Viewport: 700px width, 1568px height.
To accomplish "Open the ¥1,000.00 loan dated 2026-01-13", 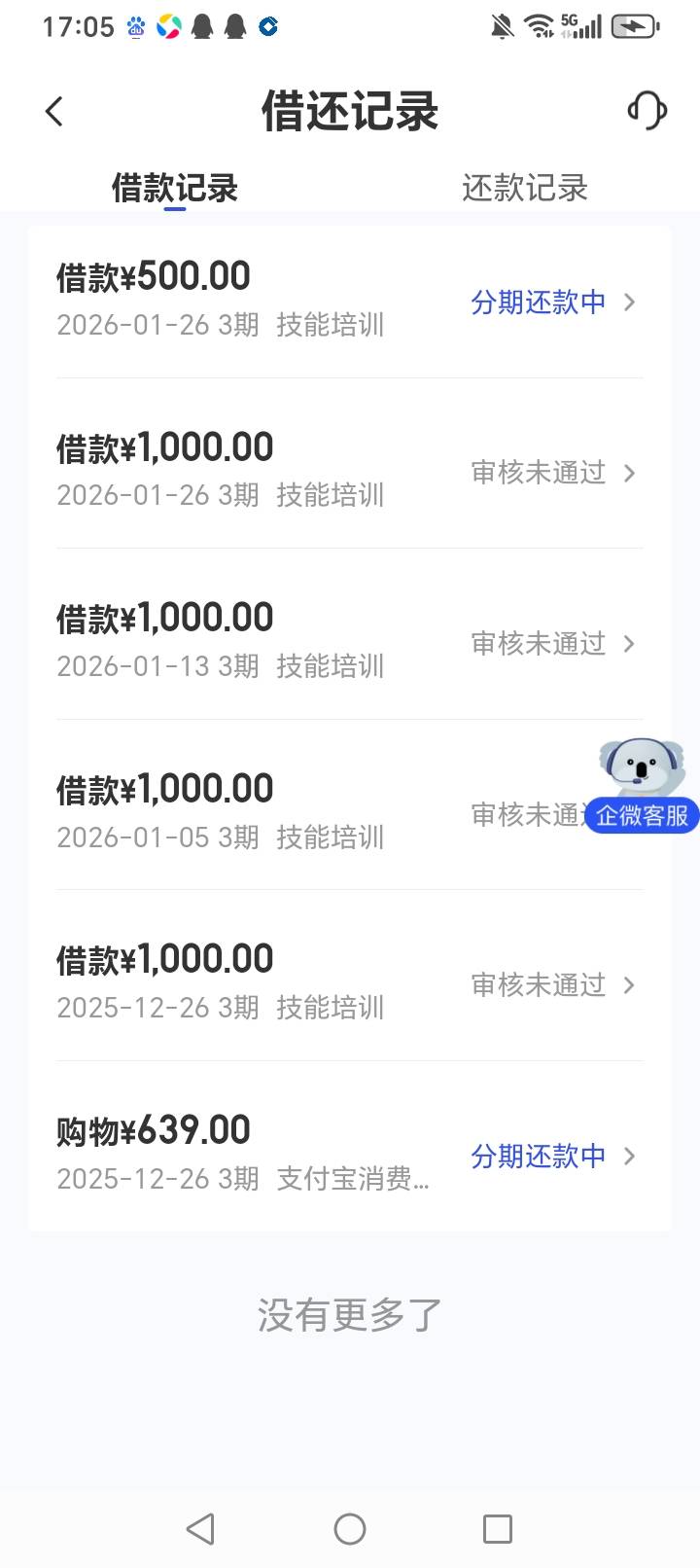I will [349, 642].
